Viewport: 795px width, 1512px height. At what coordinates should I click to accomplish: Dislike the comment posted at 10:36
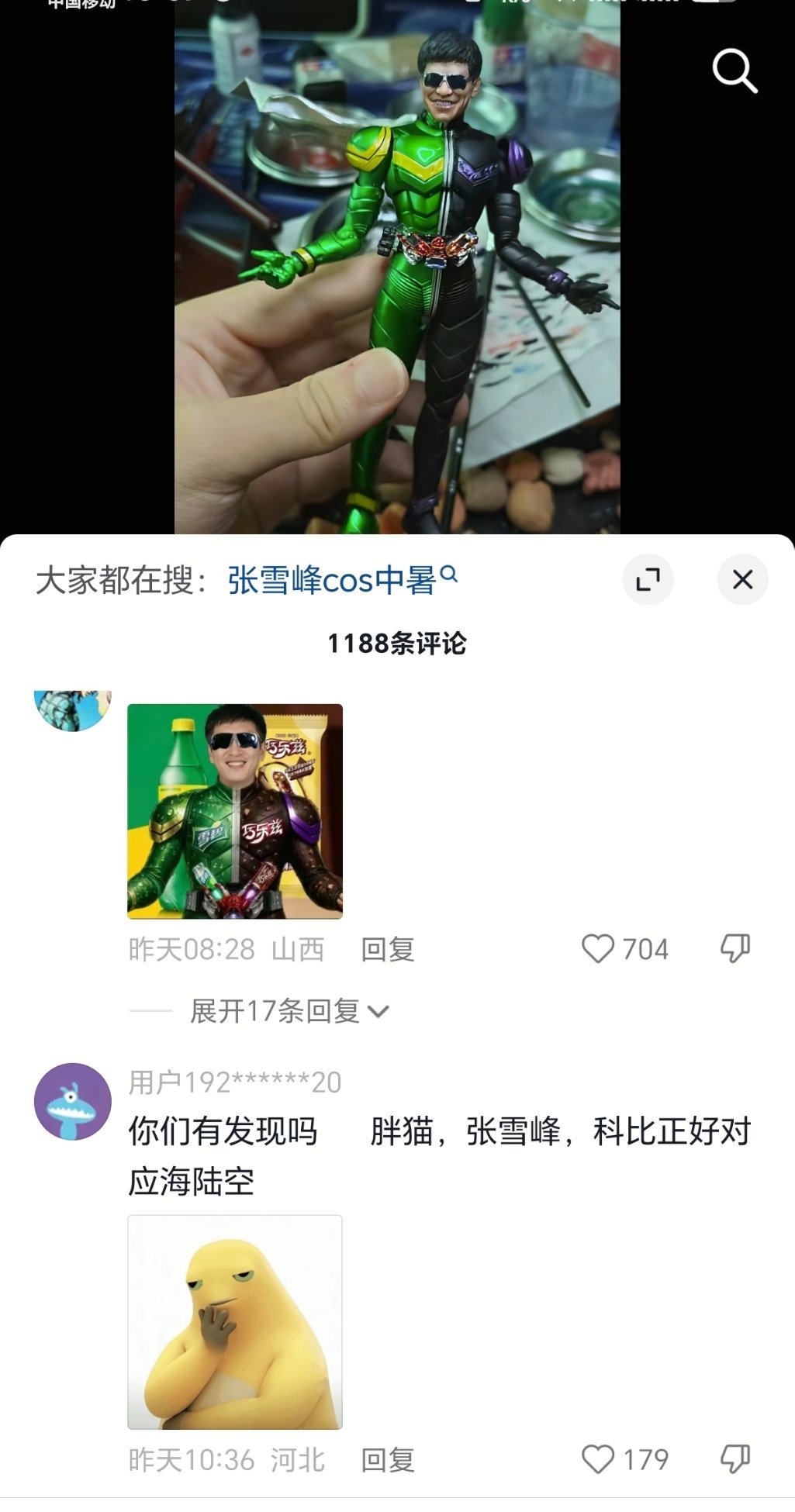(735, 1459)
